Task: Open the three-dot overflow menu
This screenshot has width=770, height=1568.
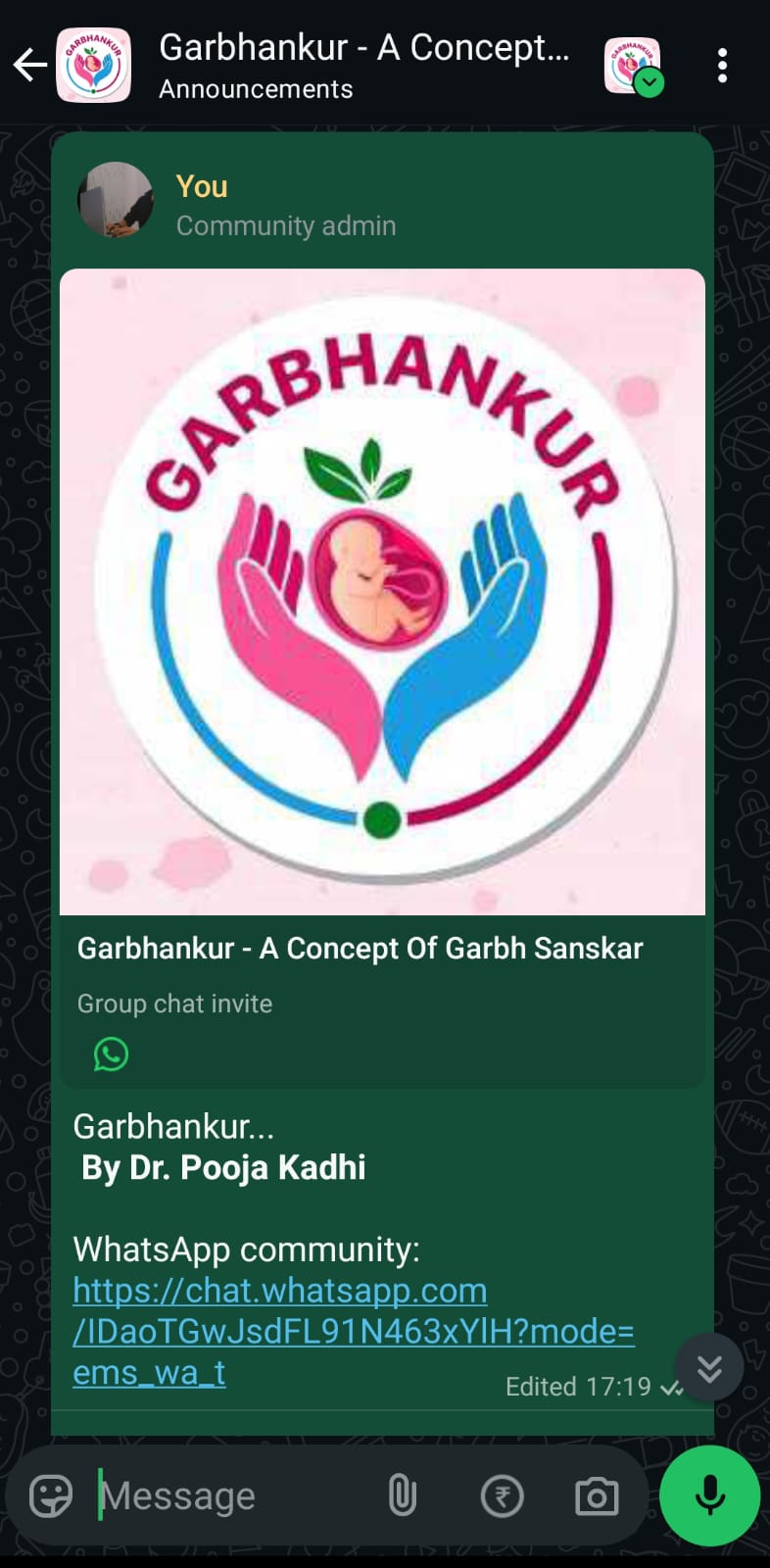Action: [x=722, y=66]
